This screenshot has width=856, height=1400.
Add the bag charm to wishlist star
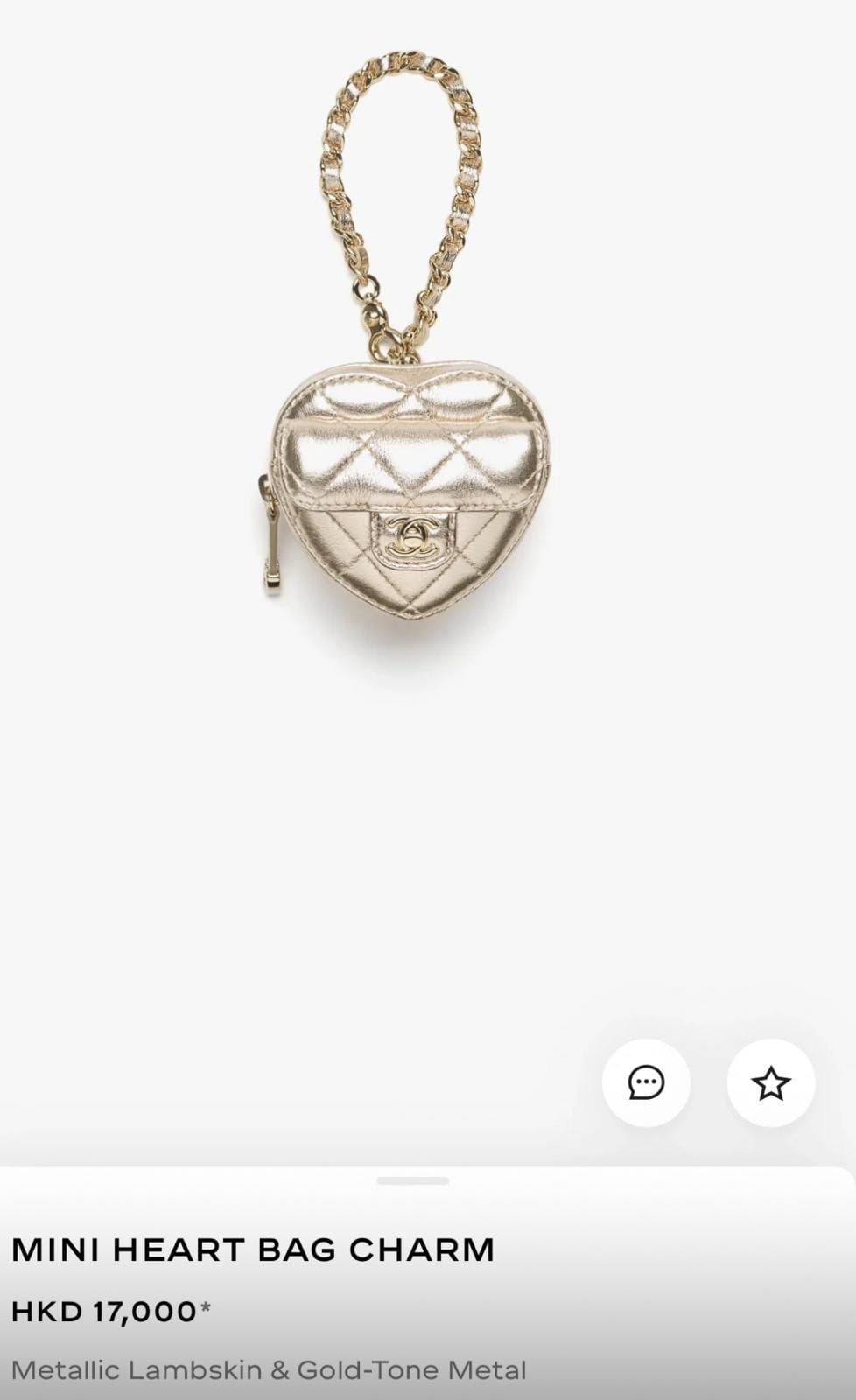(771, 1082)
